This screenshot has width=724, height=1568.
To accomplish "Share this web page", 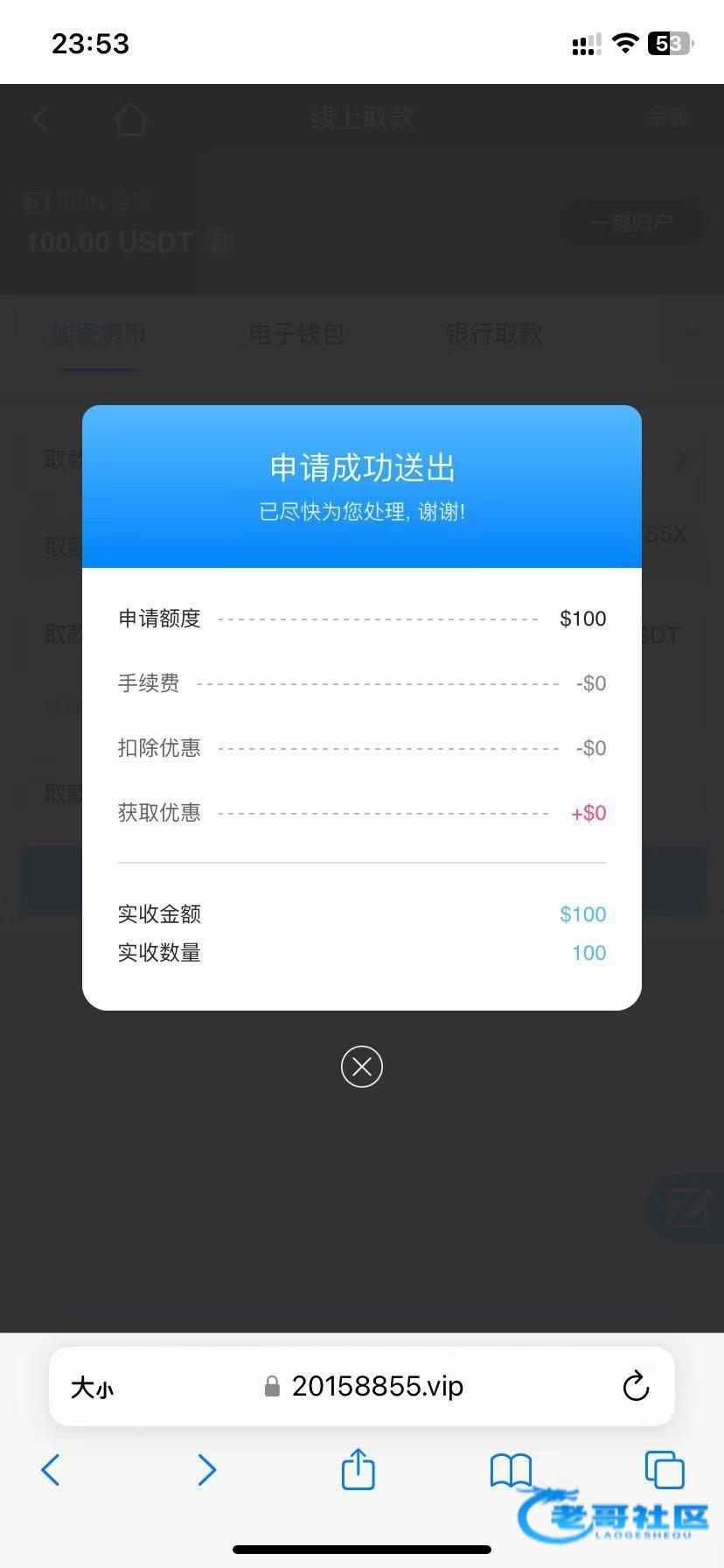I will 358,1468.
